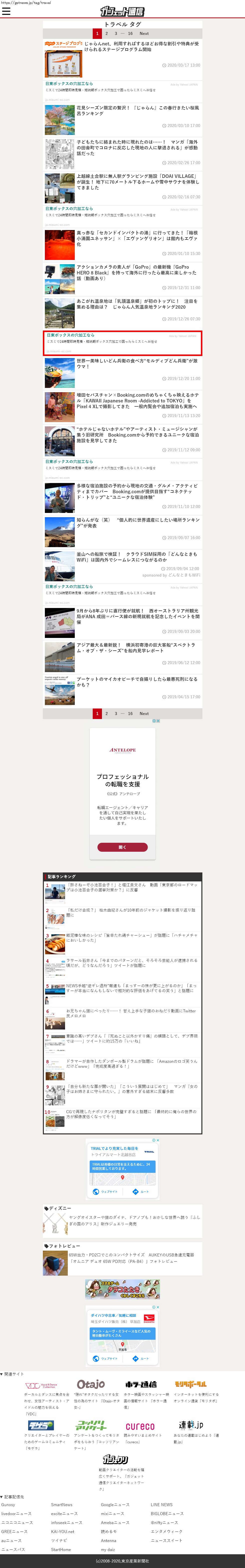Viewport: 245px width, 1568px height.
Task: Open the GoPro HERO 8 Black article
Action: [x=137, y=273]
